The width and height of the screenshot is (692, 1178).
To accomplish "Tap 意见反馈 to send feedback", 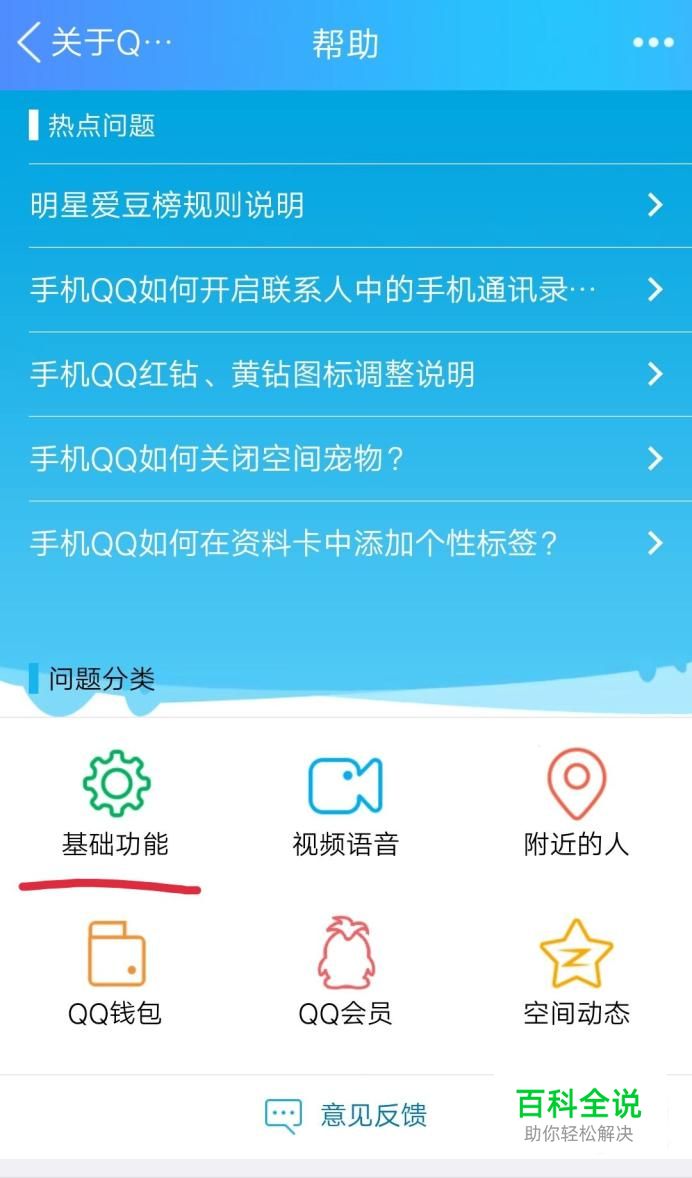I will click(x=346, y=1115).
